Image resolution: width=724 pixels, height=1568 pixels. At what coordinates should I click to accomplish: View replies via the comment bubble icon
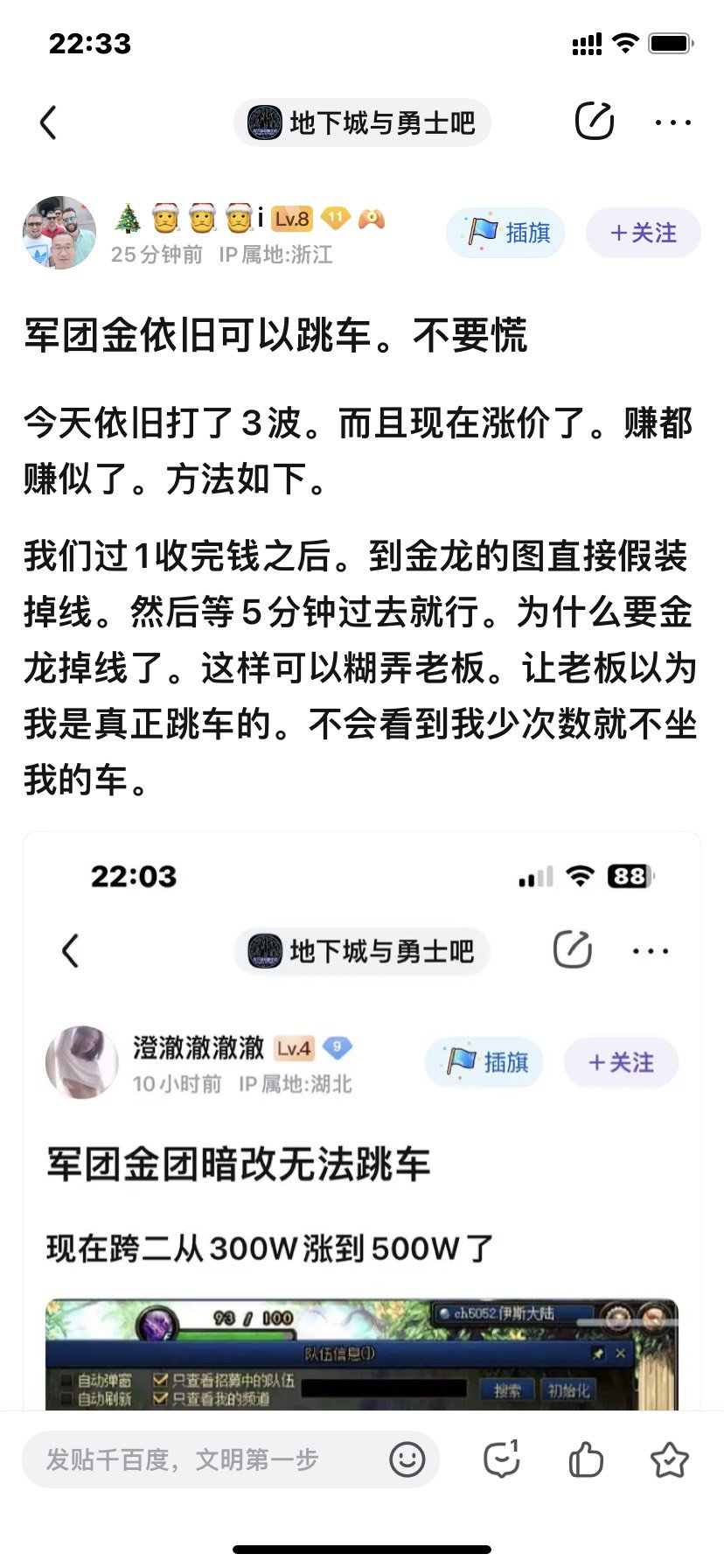[500, 1459]
